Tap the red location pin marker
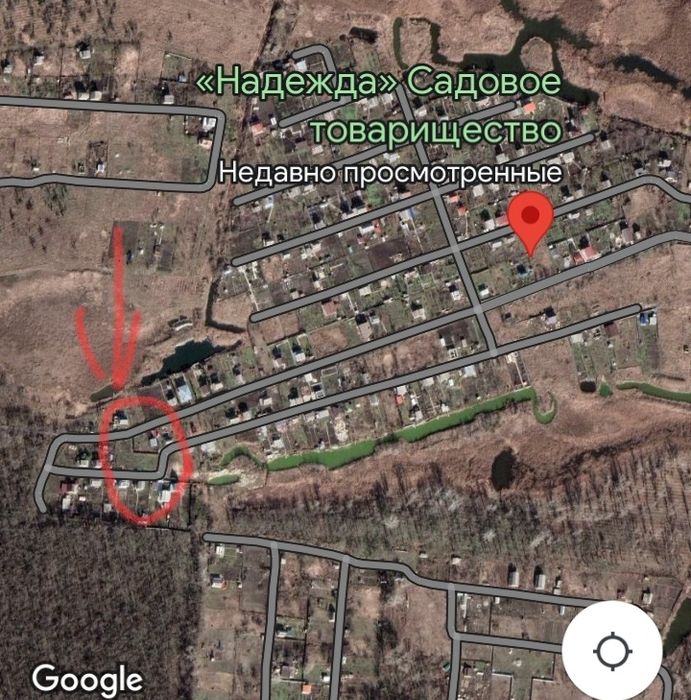The height and width of the screenshot is (700, 691). [530, 221]
